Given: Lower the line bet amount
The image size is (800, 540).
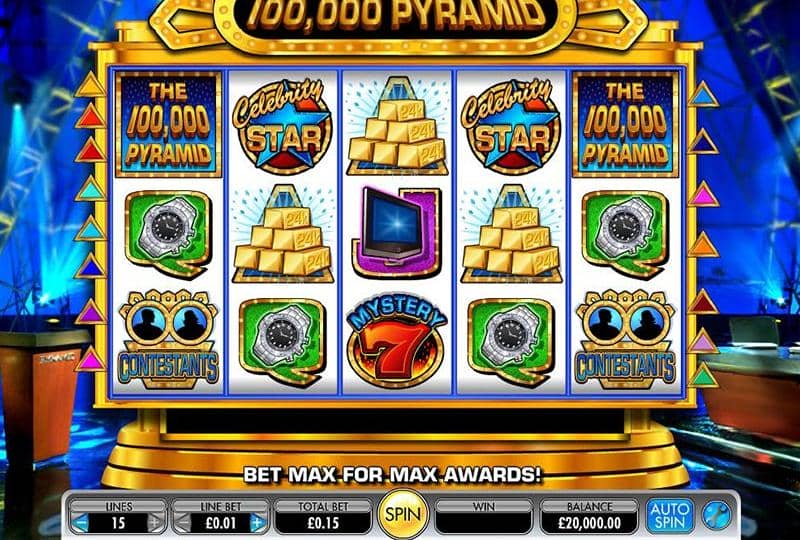Looking at the screenshot, I should (x=184, y=522).
